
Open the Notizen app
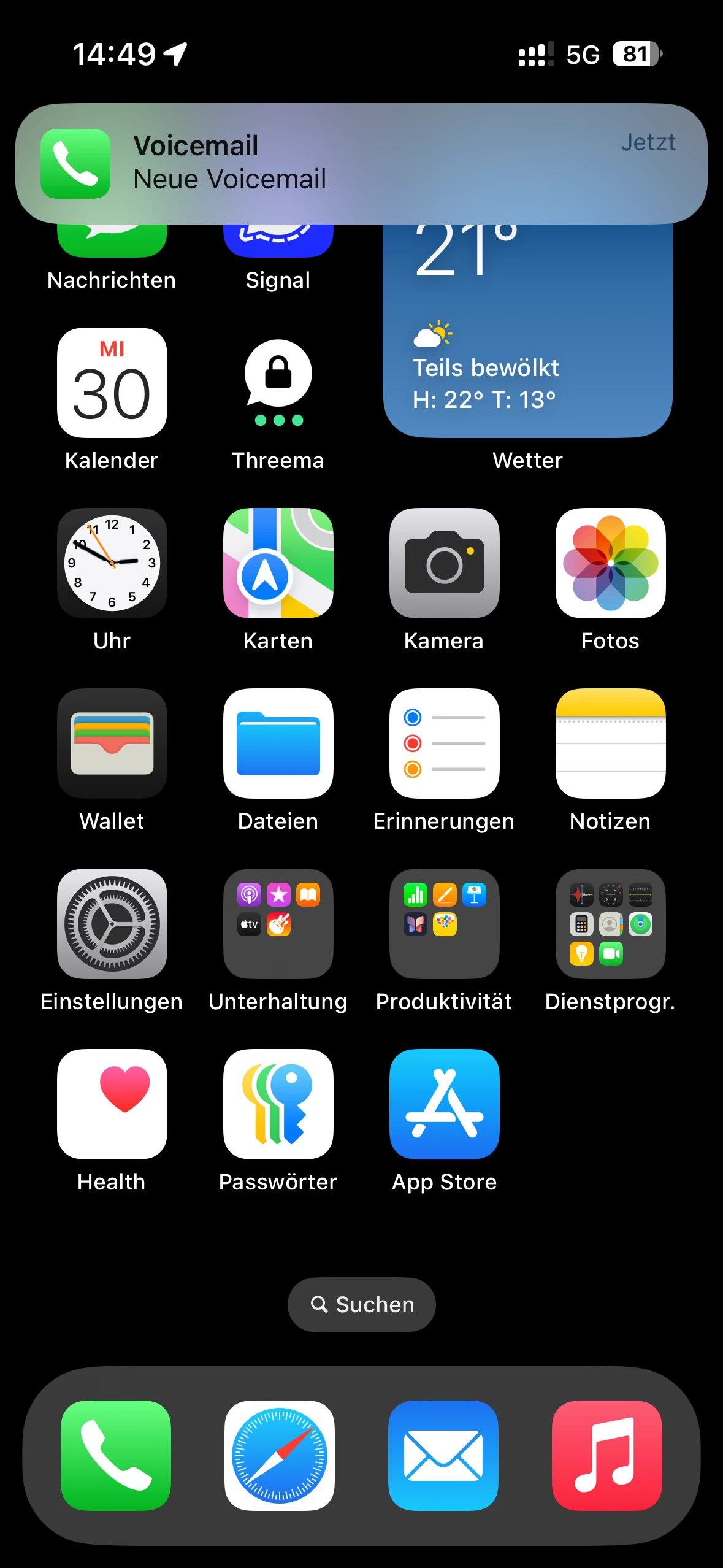pyautogui.click(x=610, y=744)
